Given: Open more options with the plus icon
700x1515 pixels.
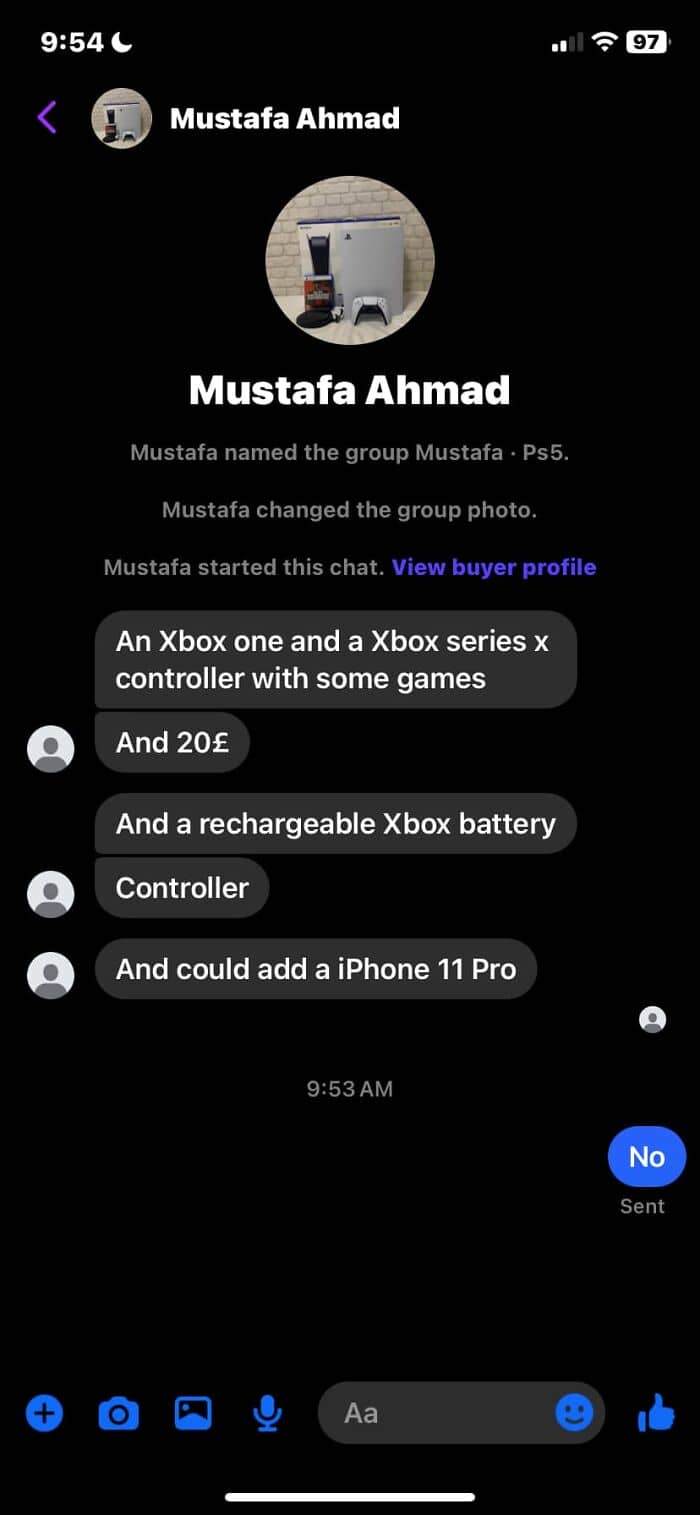Looking at the screenshot, I should (x=43, y=1413).
